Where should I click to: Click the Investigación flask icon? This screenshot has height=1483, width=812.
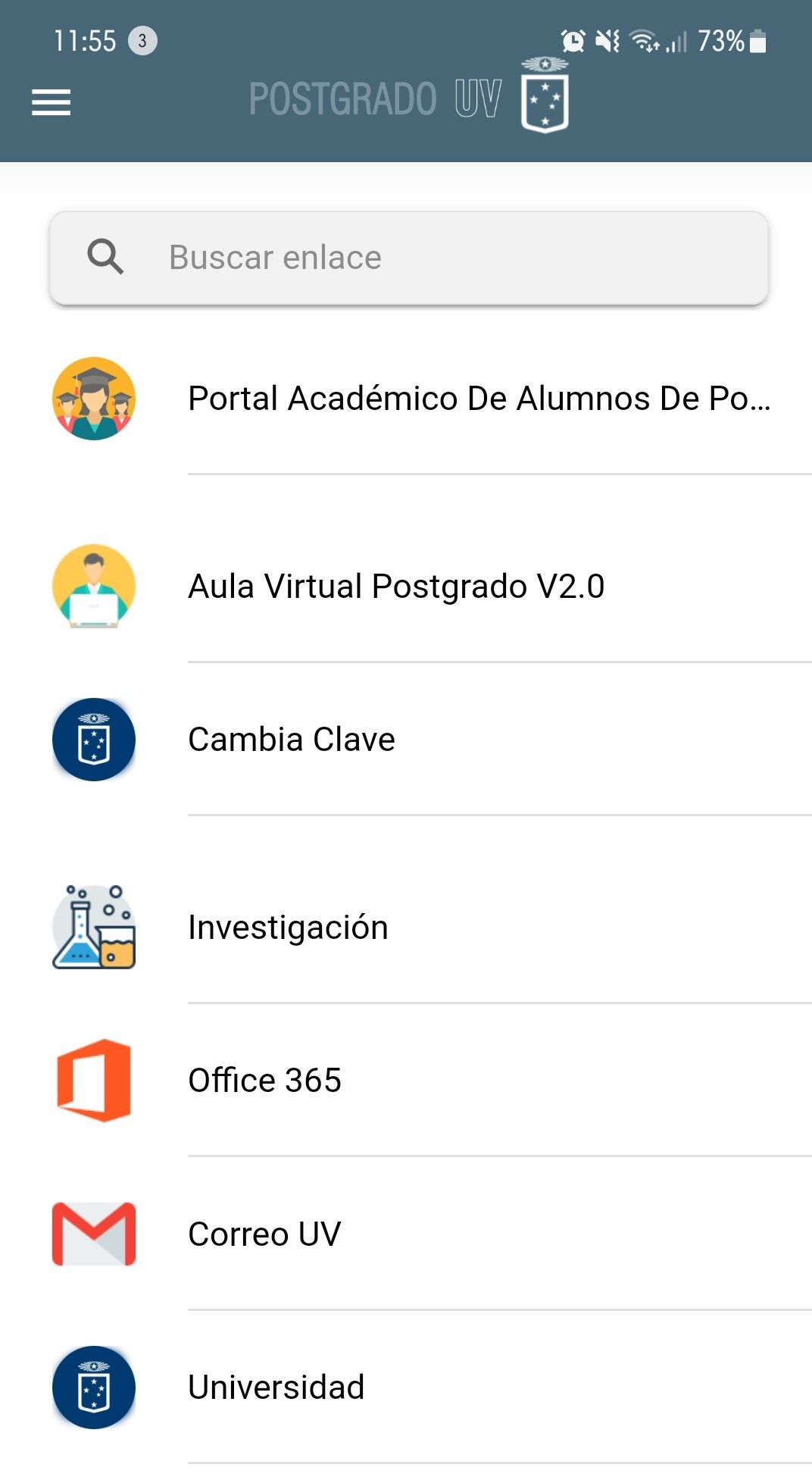92,926
